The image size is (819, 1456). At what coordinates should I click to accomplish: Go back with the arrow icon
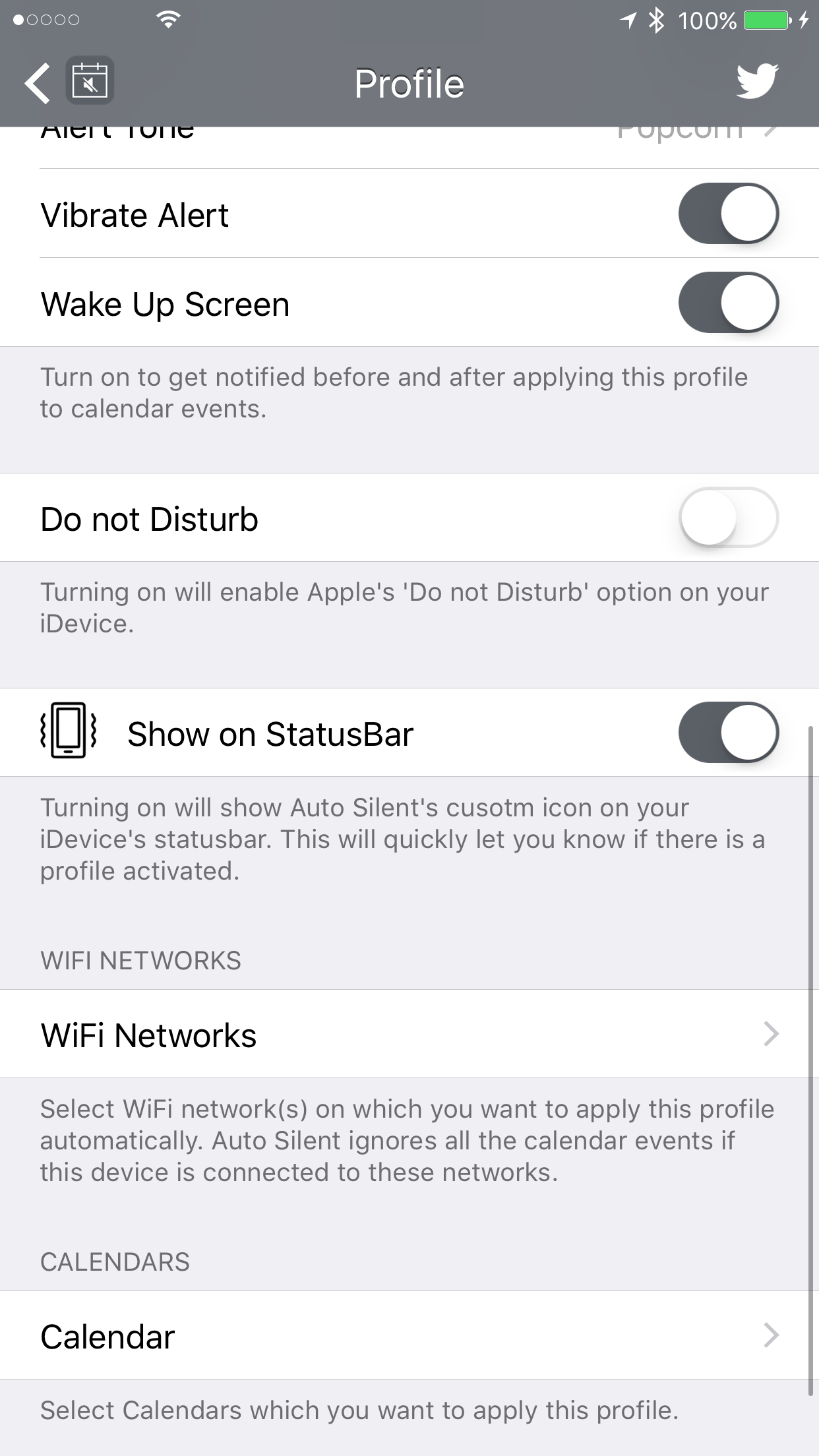38,84
